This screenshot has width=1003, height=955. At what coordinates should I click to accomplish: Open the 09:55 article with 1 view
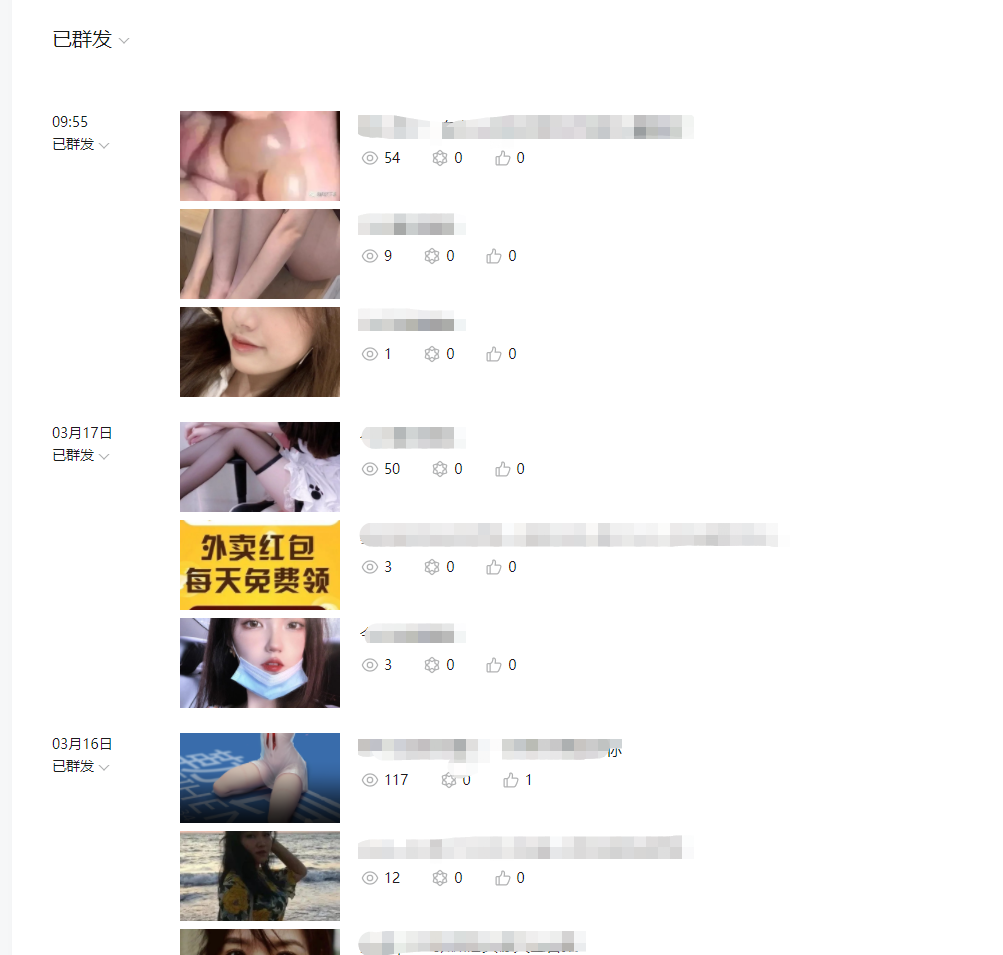(410, 323)
